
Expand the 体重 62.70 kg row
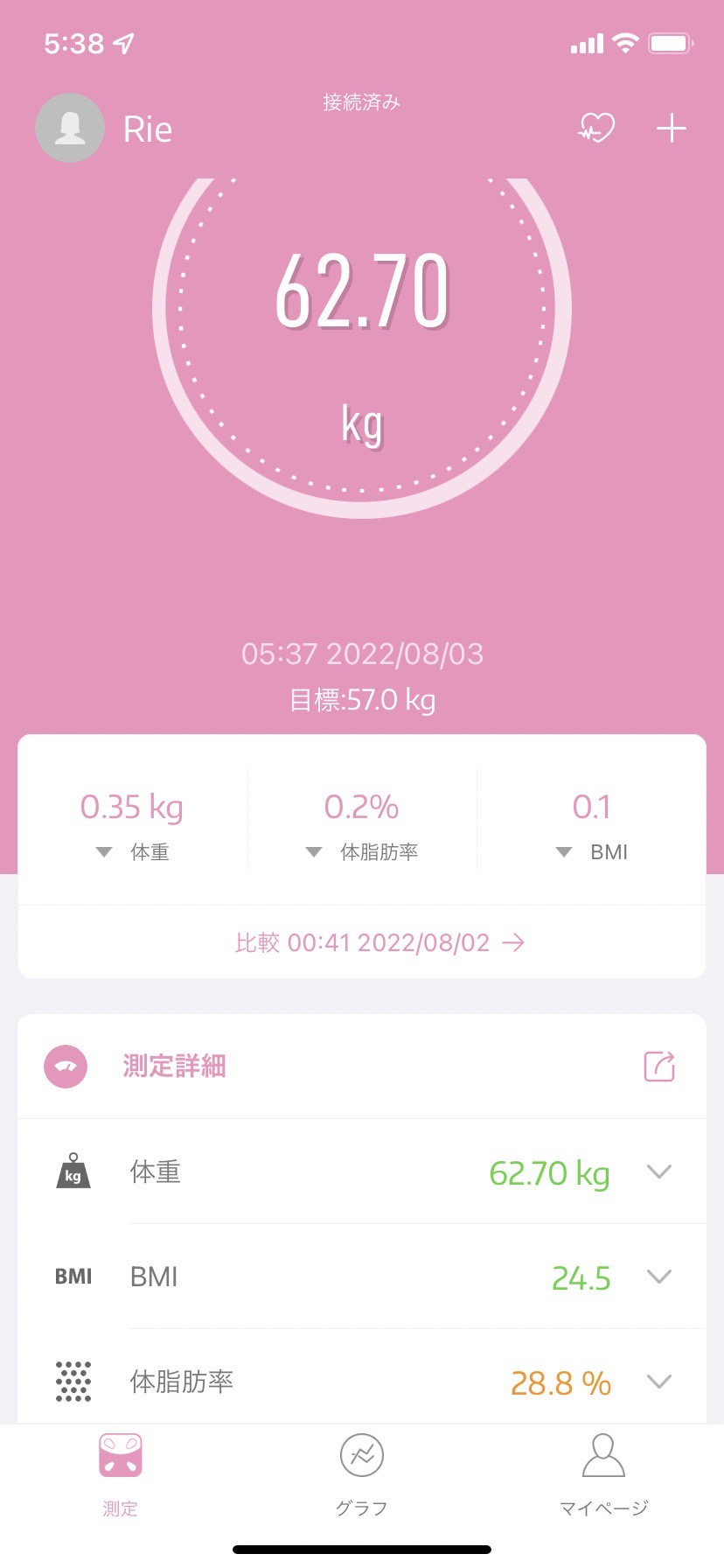362,1172
